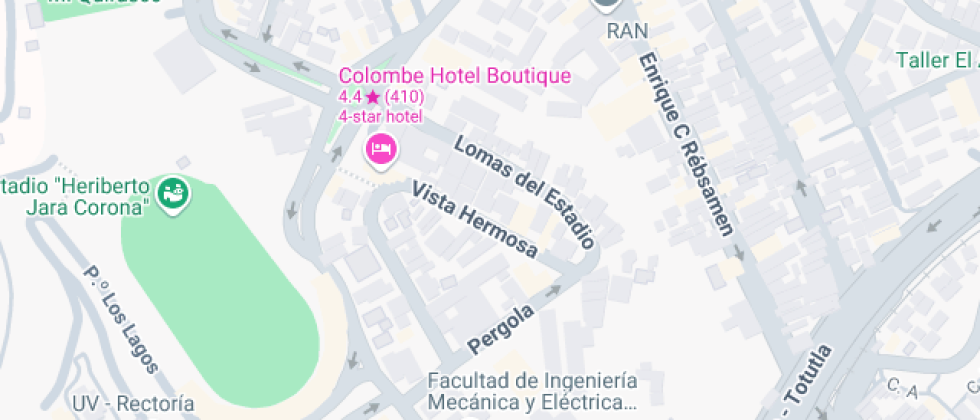This screenshot has height=420, width=980.
Task: Select the Estadio Heriberto Jara Corona marker
Action: coord(174,195)
